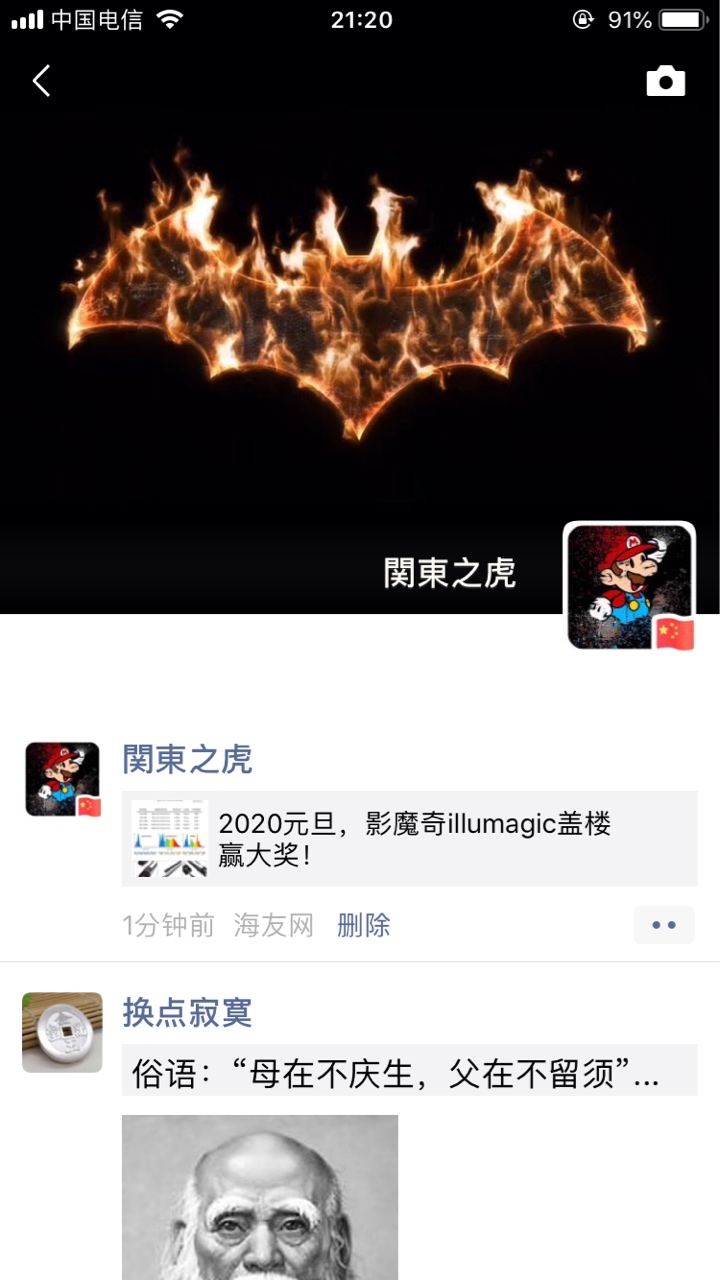Image resolution: width=720 pixels, height=1280 pixels.
Task: Delete the post with 删除
Action: pyautogui.click(x=363, y=925)
